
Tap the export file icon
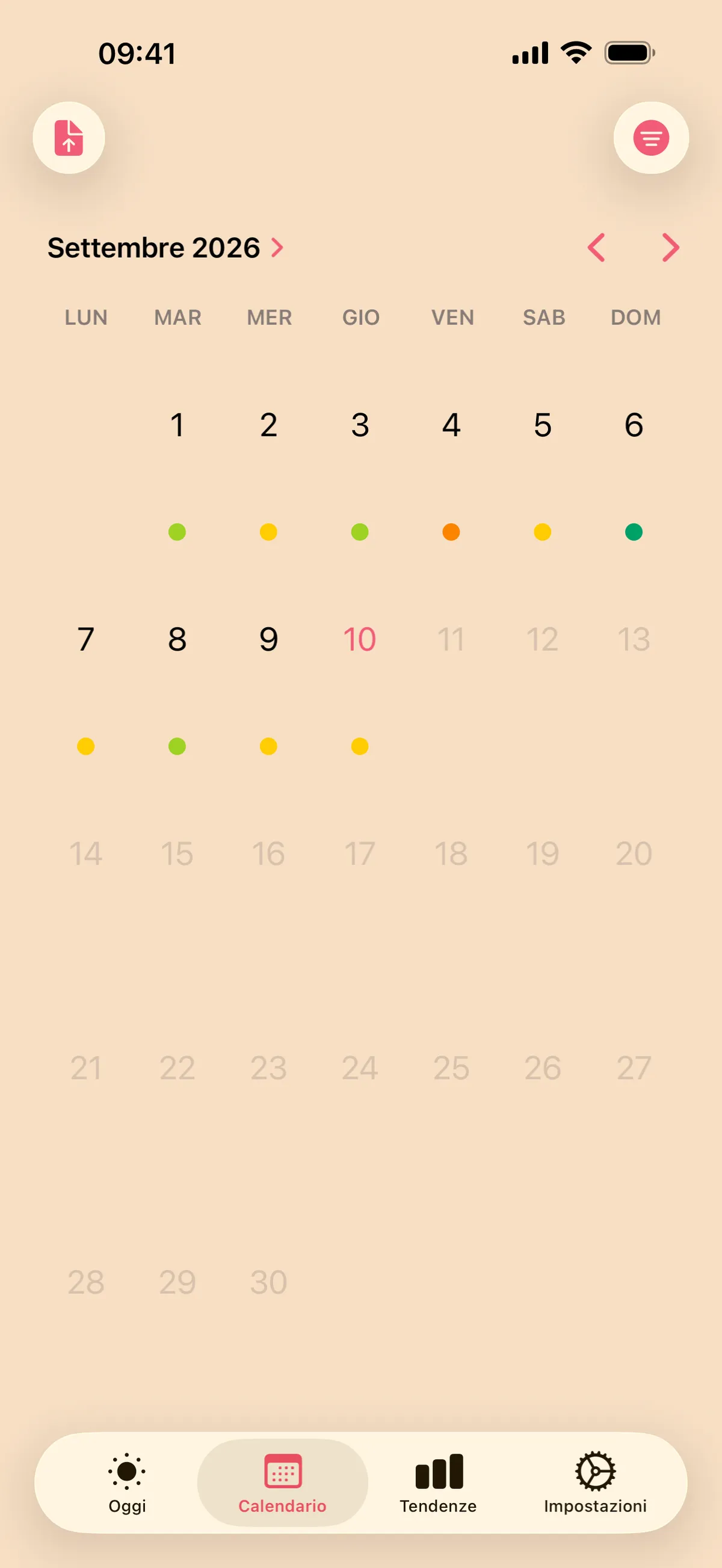click(x=69, y=138)
